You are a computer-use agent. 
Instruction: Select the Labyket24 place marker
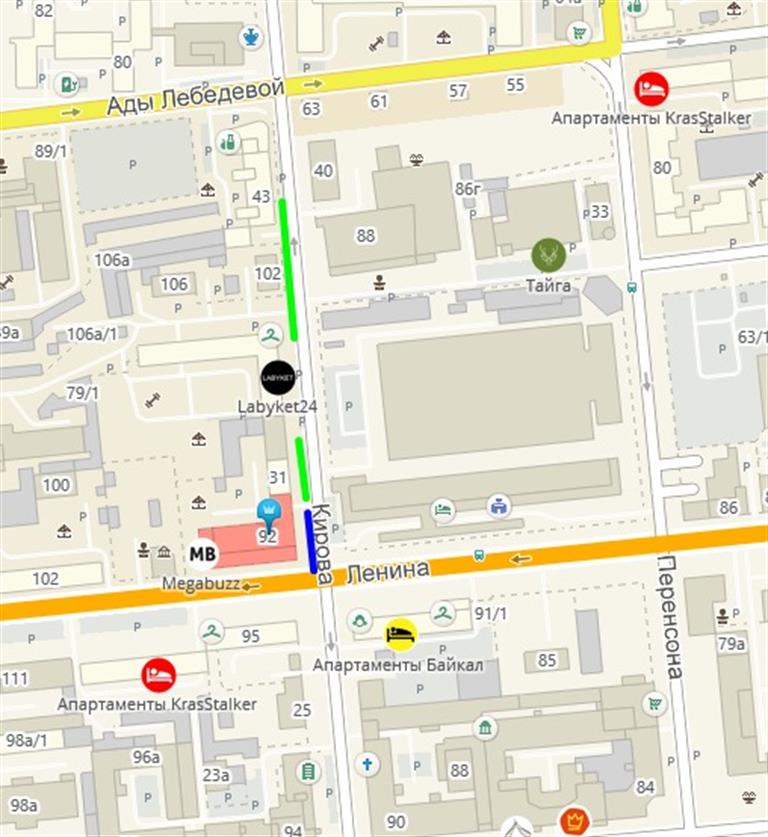click(x=277, y=377)
